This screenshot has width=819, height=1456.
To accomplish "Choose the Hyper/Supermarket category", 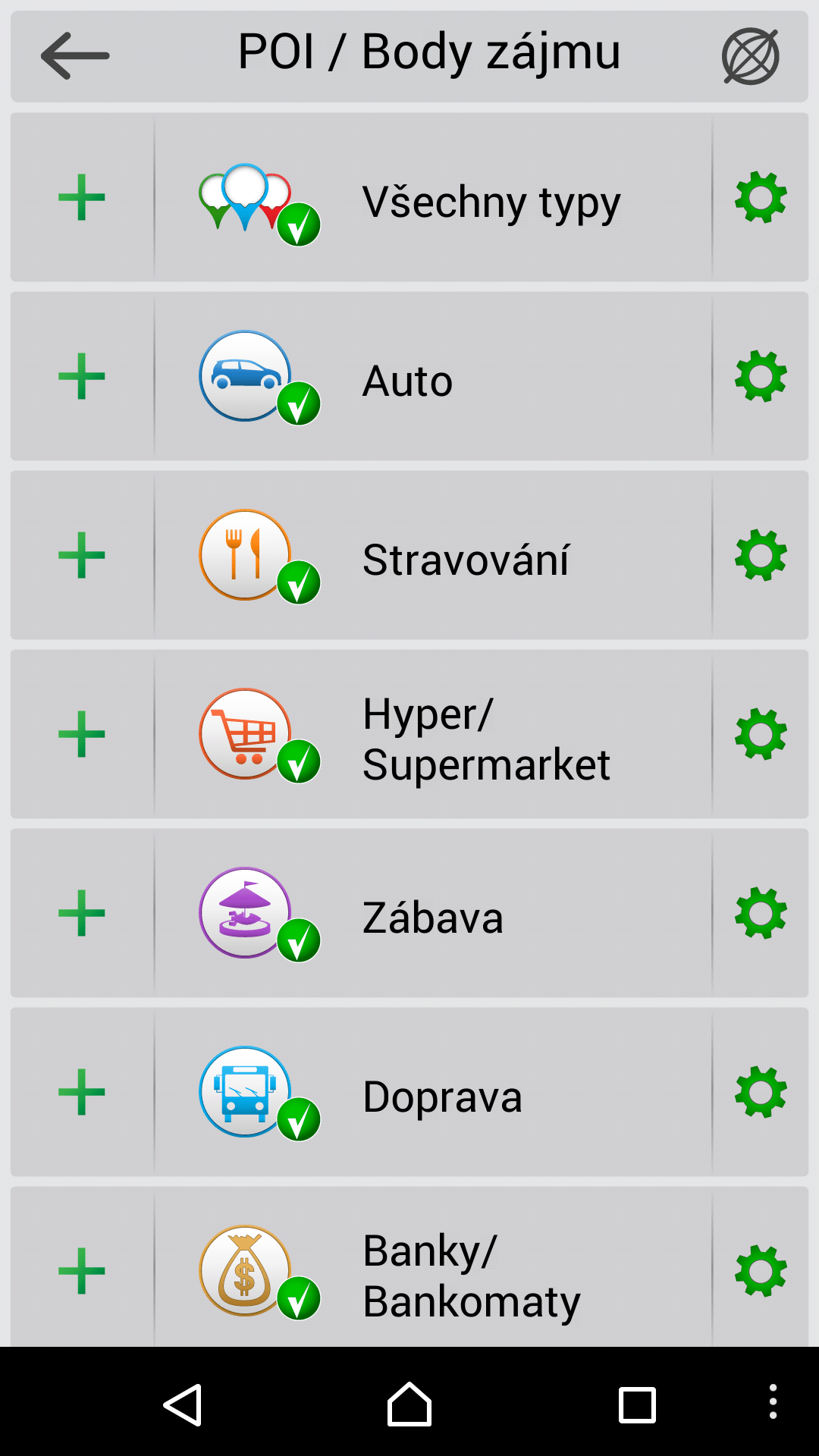I will (433, 735).
